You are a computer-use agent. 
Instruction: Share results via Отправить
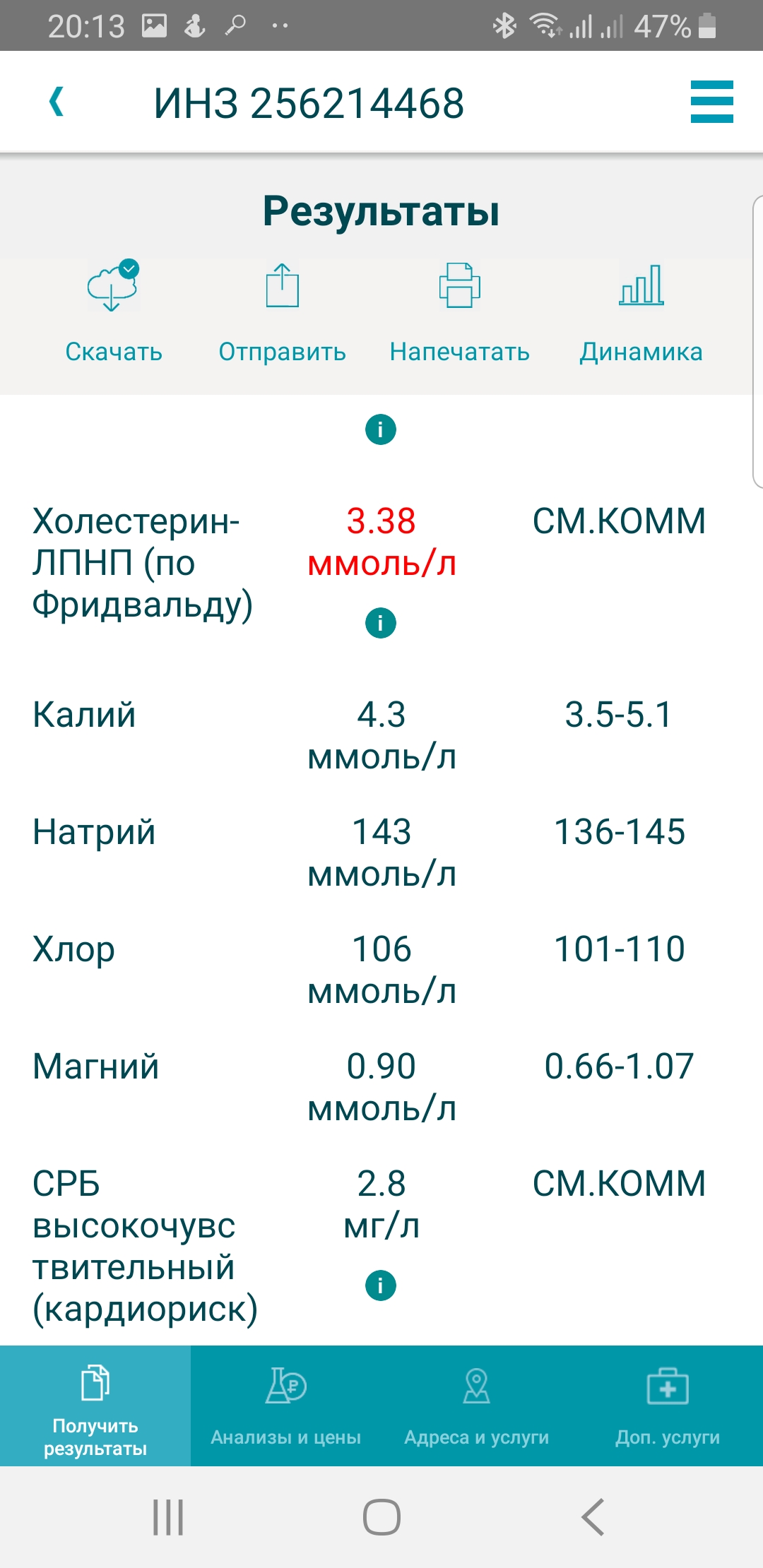pos(283,311)
